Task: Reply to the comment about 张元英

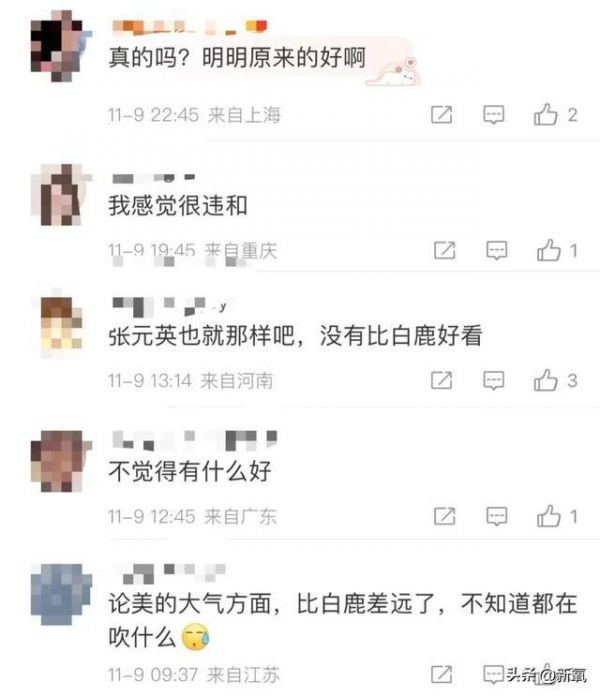Action: pyautogui.click(x=495, y=380)
